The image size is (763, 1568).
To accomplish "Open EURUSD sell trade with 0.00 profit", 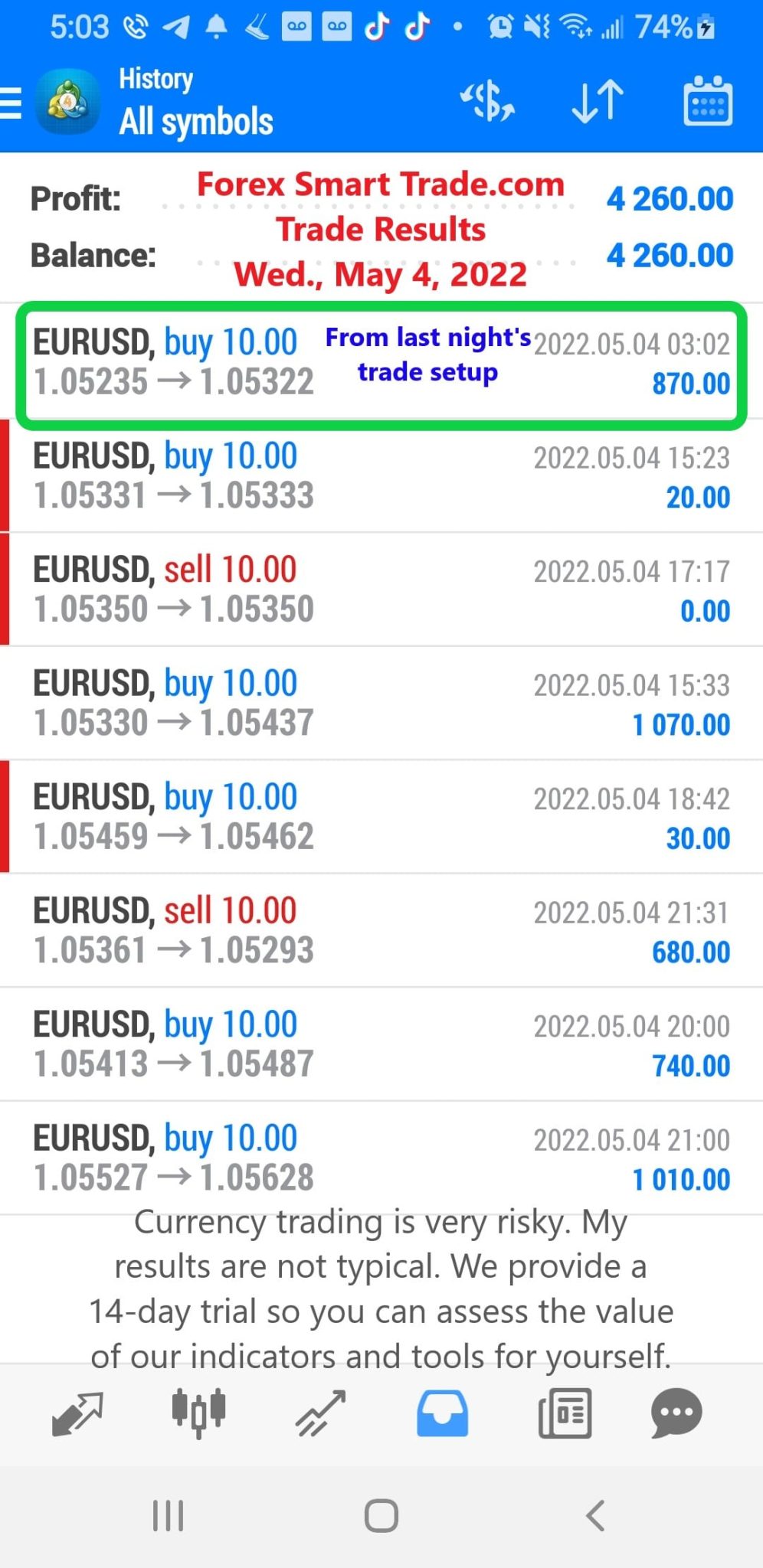I will pos(381,590).
